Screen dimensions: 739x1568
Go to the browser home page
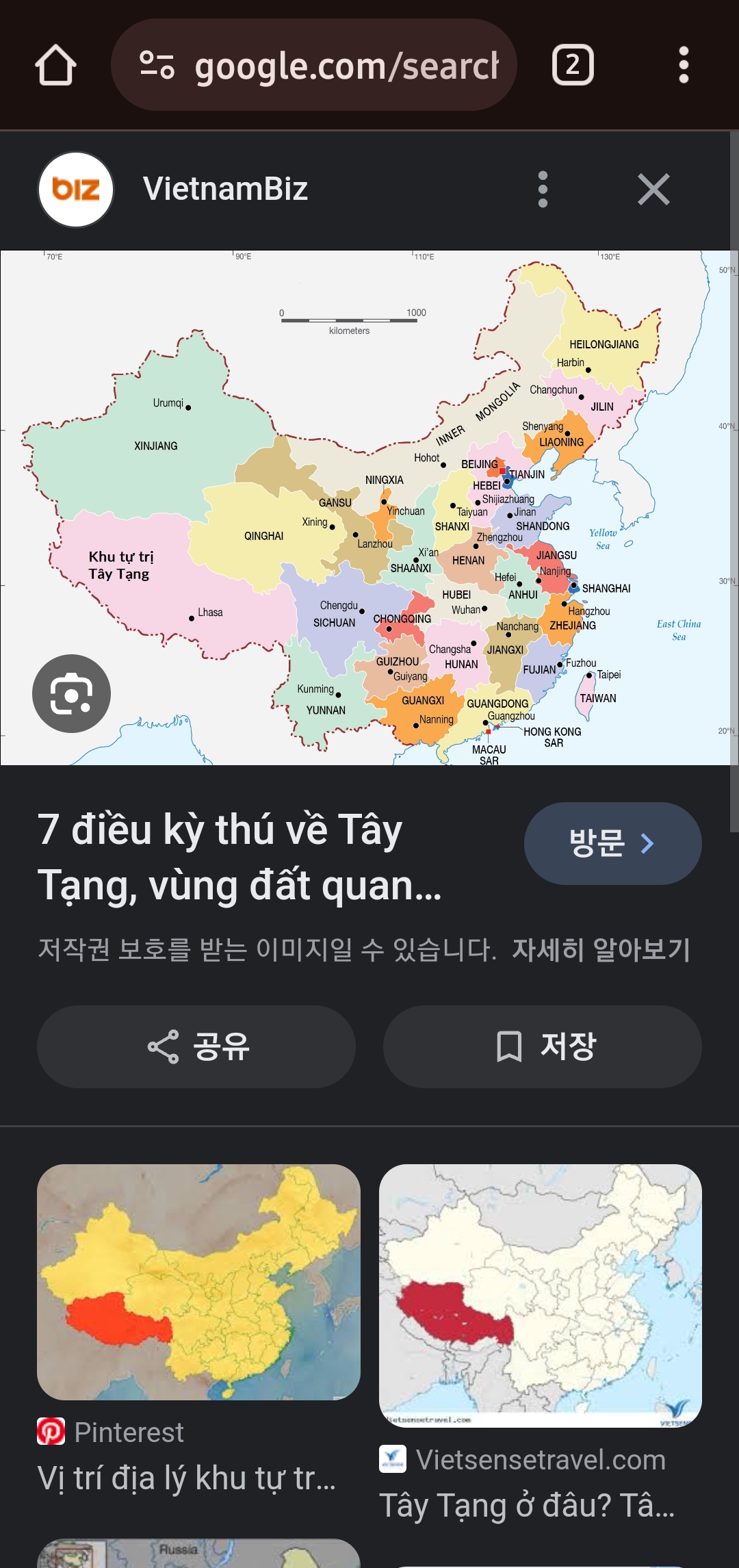[x=55, y=66]
